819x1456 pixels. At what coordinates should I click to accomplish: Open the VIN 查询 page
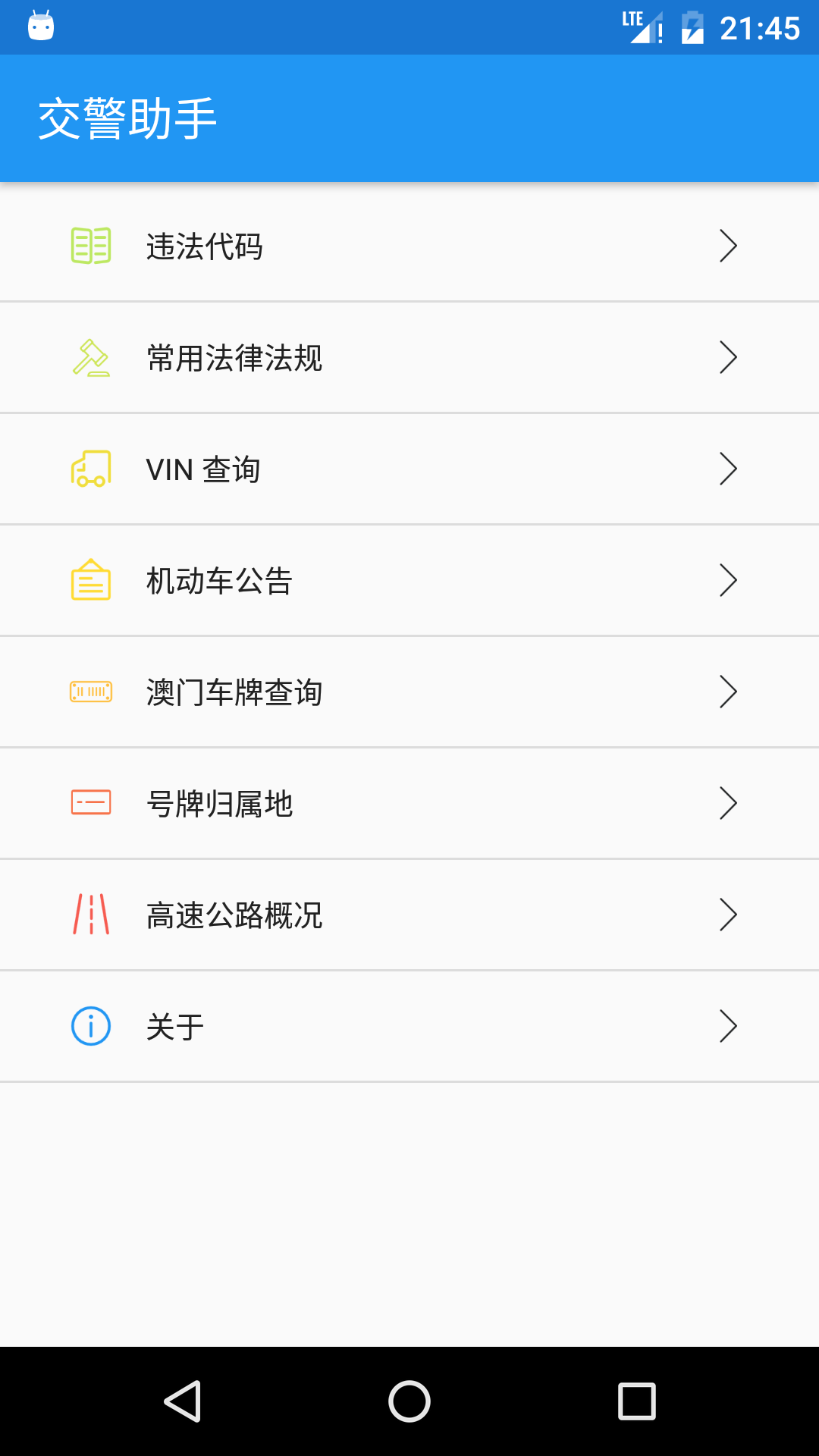point(409,468)
